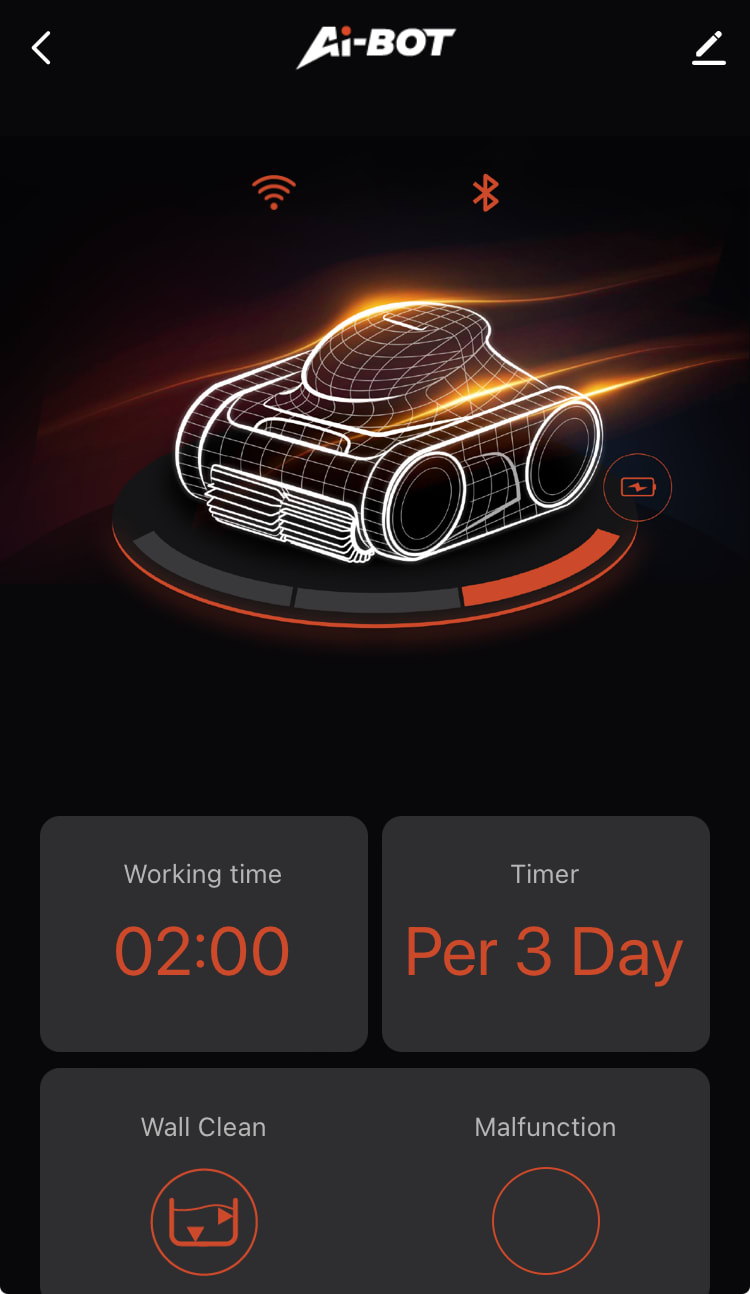This screenshot has height=1294, width=750.
Task: Tap the Malfunction circle indicator
Action: point(546,1221)
